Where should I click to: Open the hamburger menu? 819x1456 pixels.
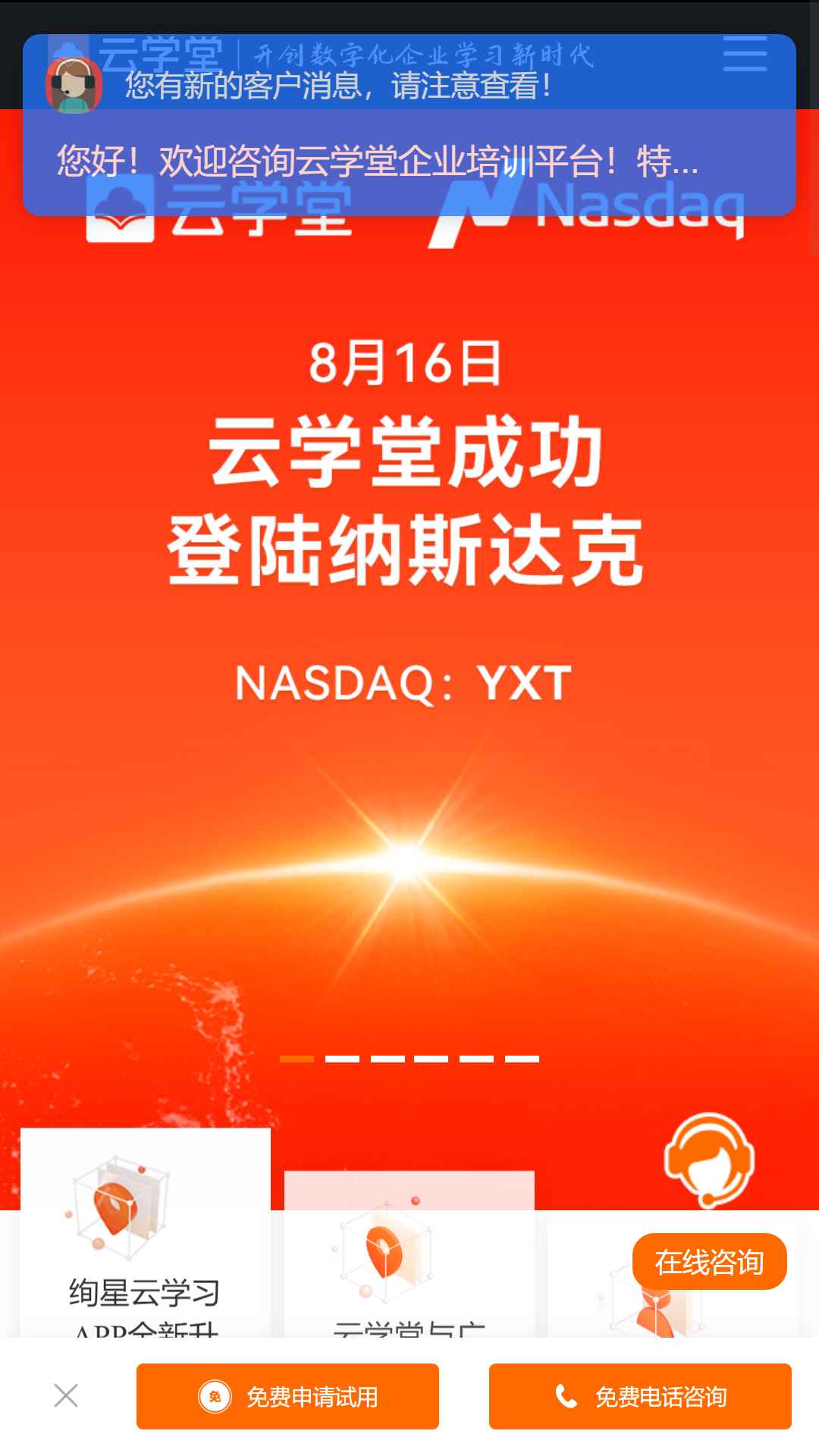point(745,54)
